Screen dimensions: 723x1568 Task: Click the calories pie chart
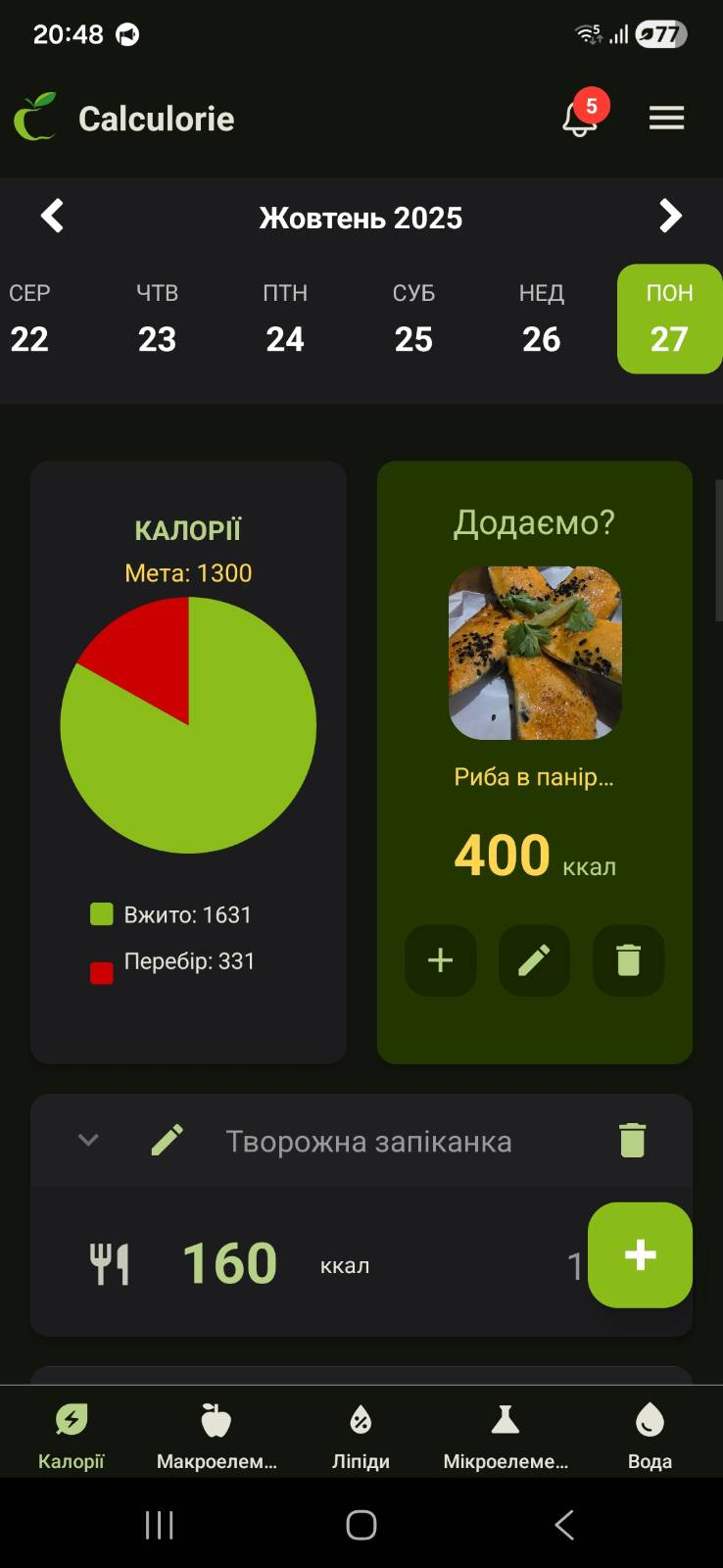(188, 725)
